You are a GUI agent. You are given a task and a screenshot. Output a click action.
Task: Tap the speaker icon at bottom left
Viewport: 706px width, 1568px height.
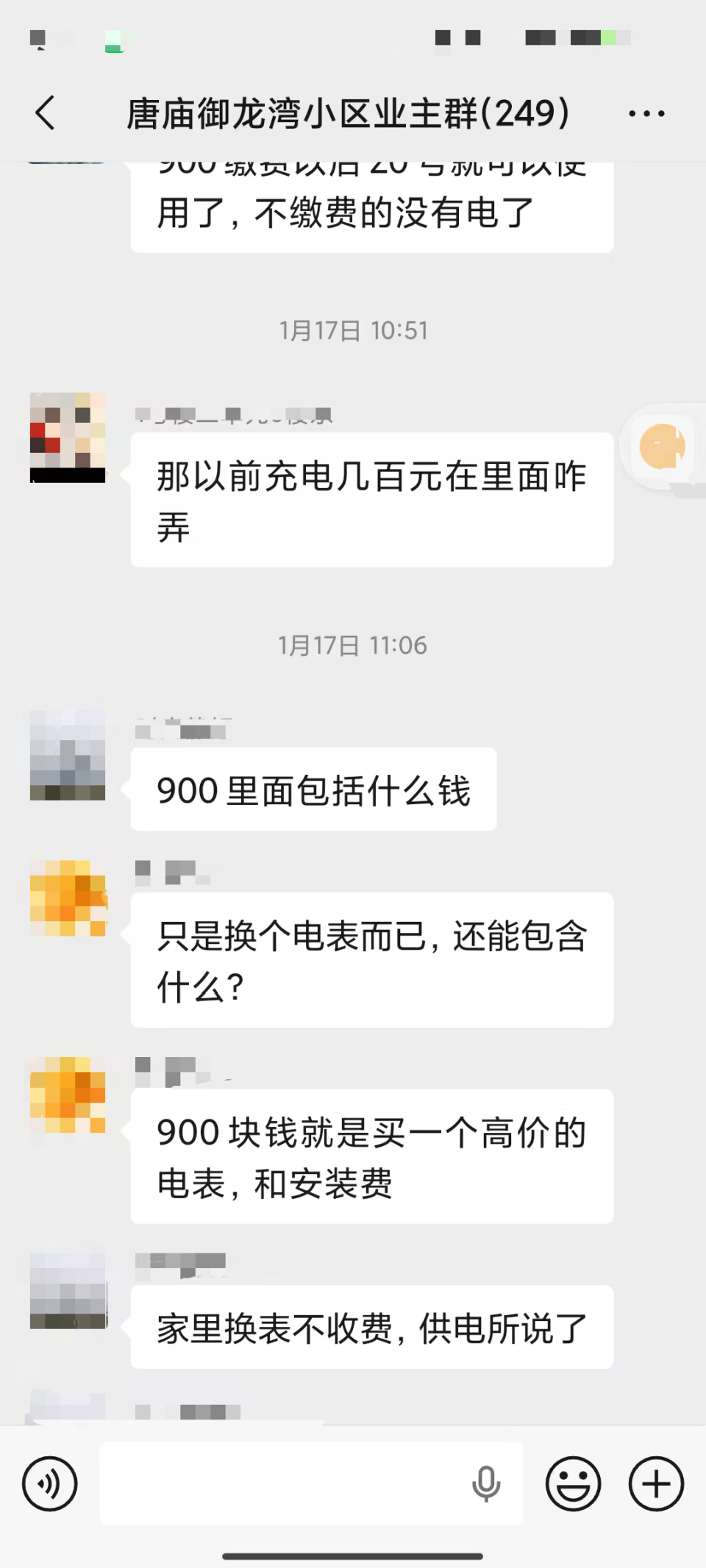49,1483
